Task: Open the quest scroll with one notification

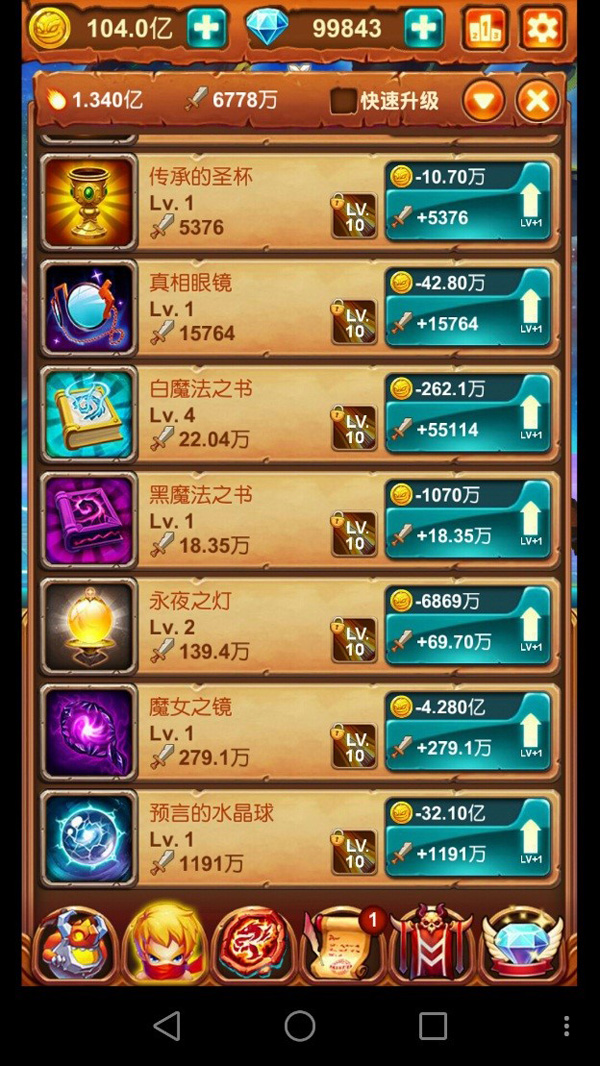Action: [343, 944]
